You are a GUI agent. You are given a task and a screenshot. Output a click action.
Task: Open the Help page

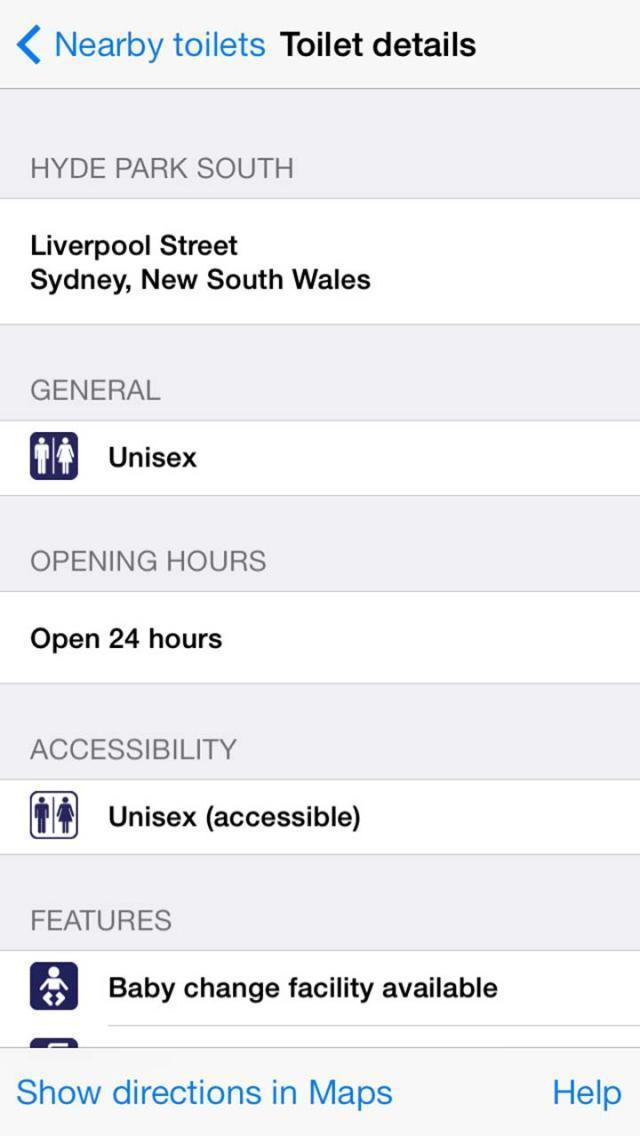coord(586,1092)
